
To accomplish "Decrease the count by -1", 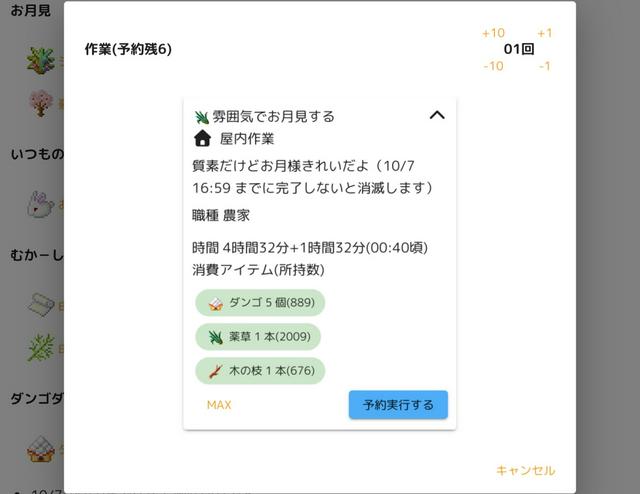I will point(544,66).
